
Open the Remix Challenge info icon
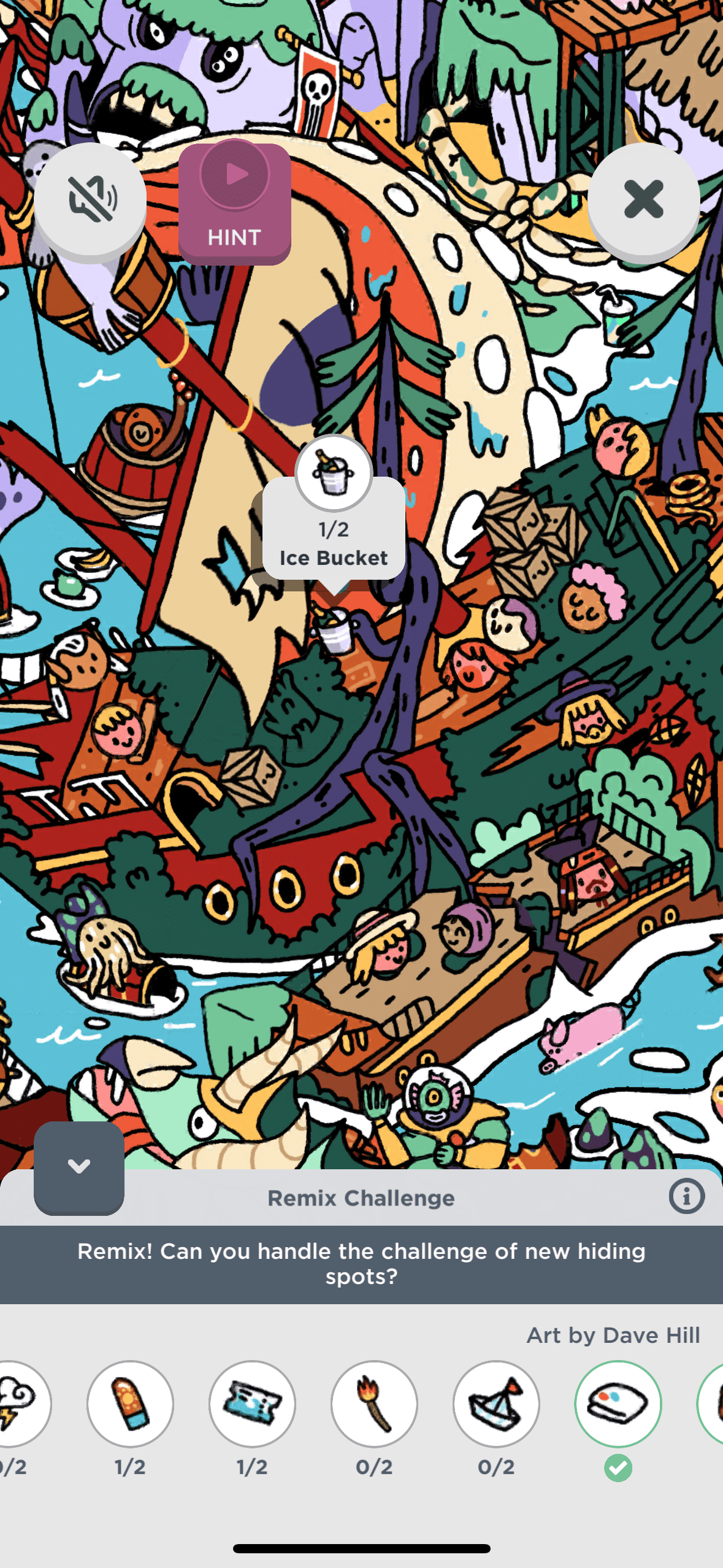click(686, 1196)
